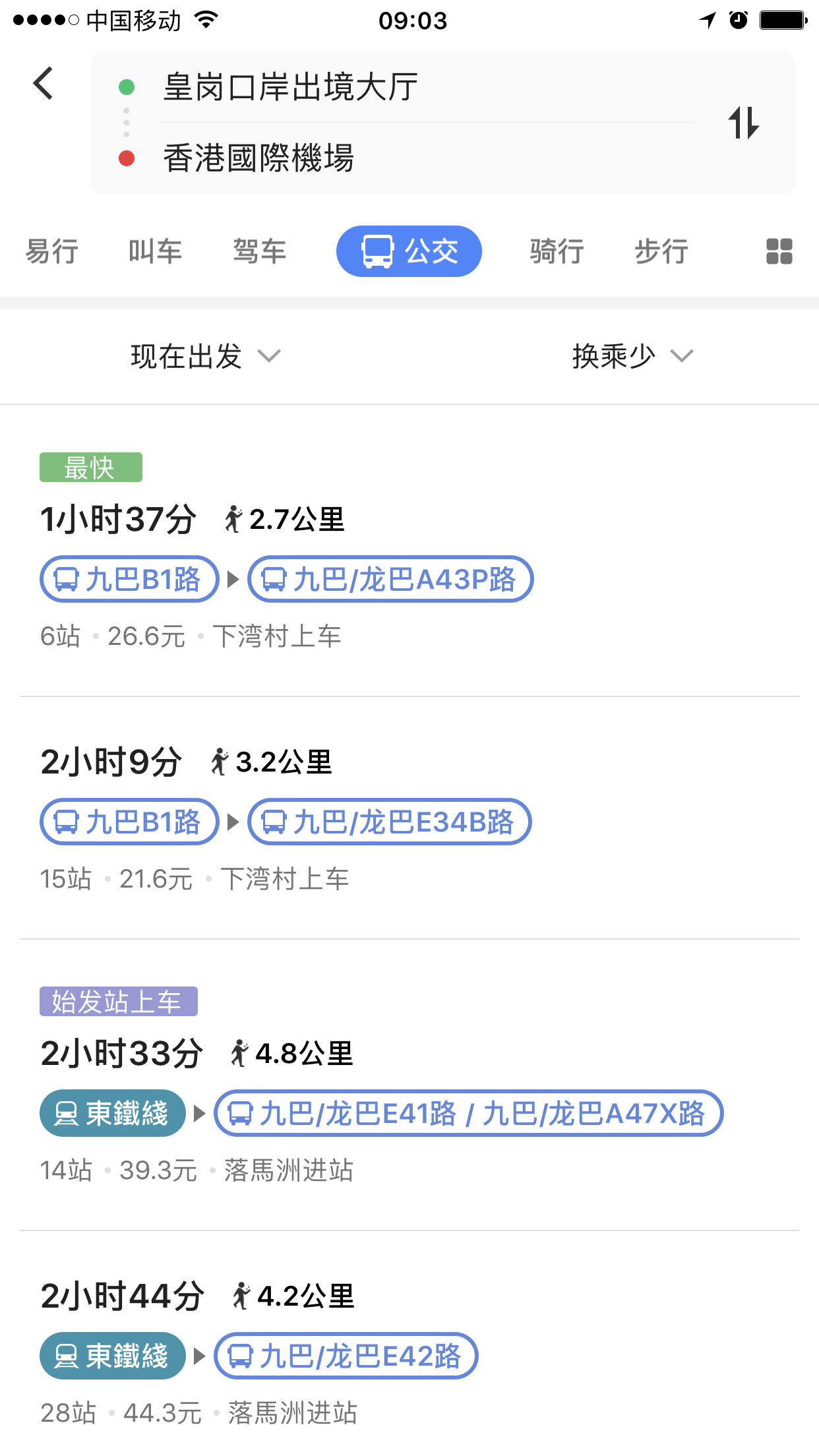Switch to the 驾车 tab
The image size is (819, 1456).
[x=260, y=251]
